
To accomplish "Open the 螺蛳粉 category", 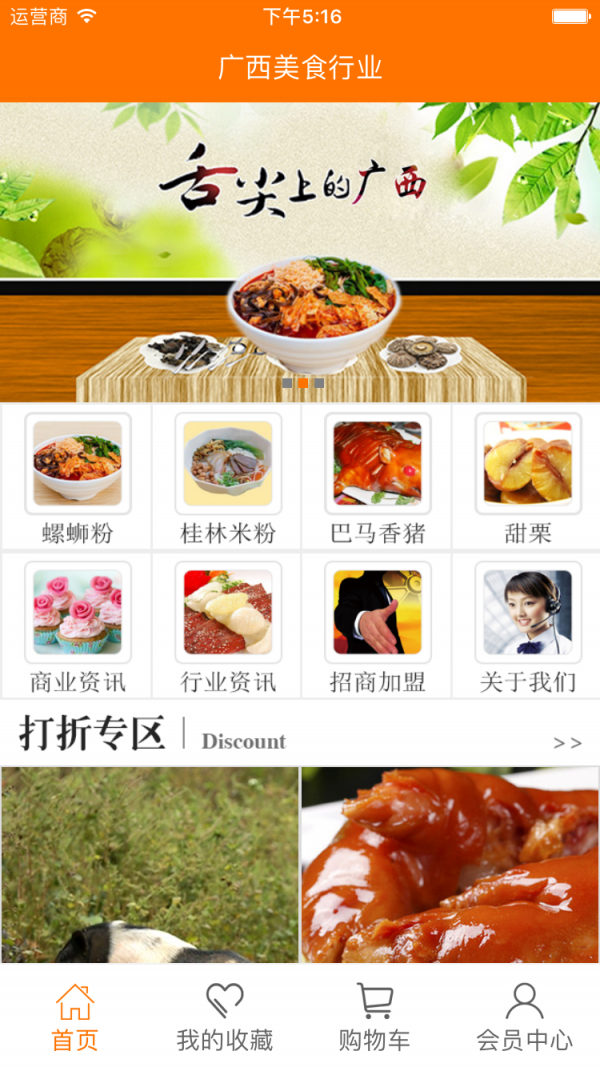I will click(x=77, y=476).
